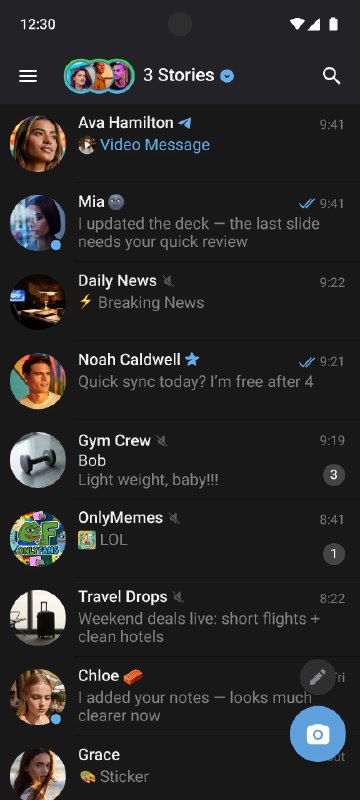Open the Daily News channel

click(180, 302)
